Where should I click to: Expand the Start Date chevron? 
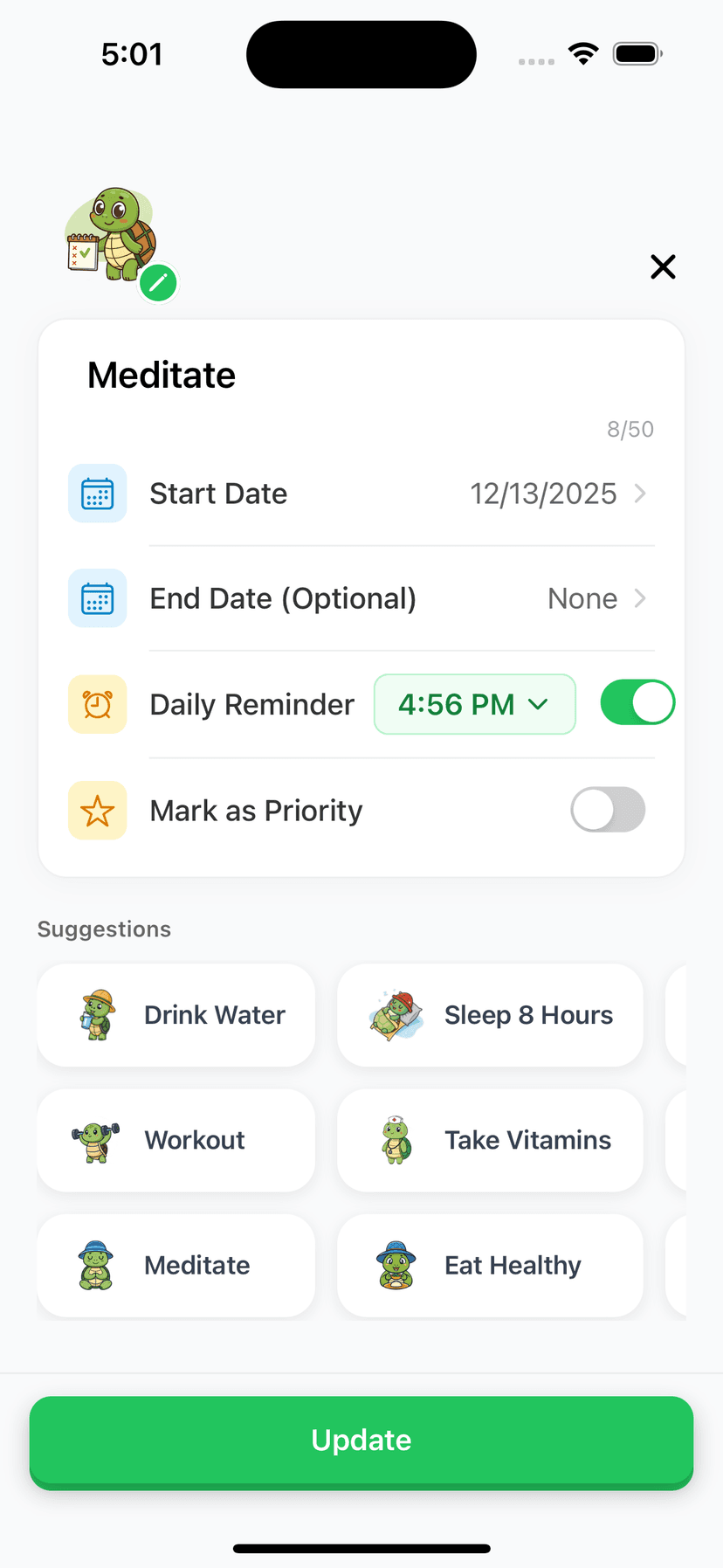point(642,494)
